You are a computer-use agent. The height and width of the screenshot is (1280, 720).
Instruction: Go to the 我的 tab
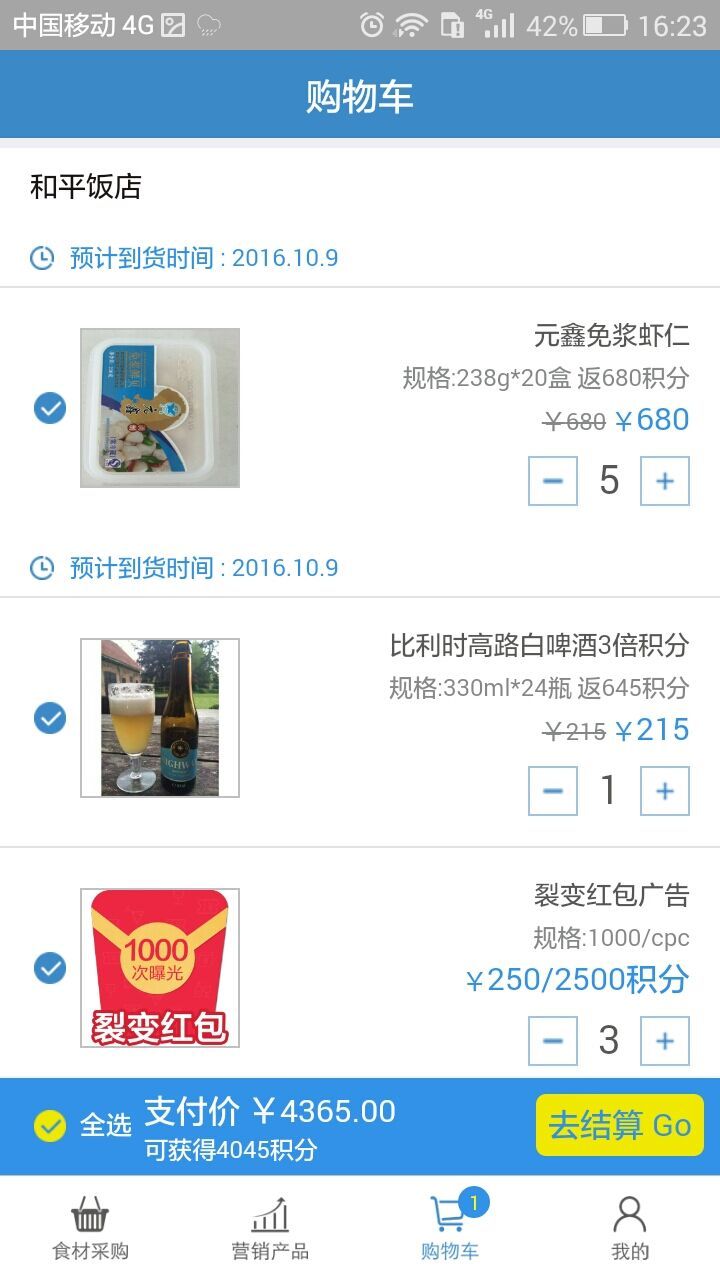click(x=630, y=1230)
